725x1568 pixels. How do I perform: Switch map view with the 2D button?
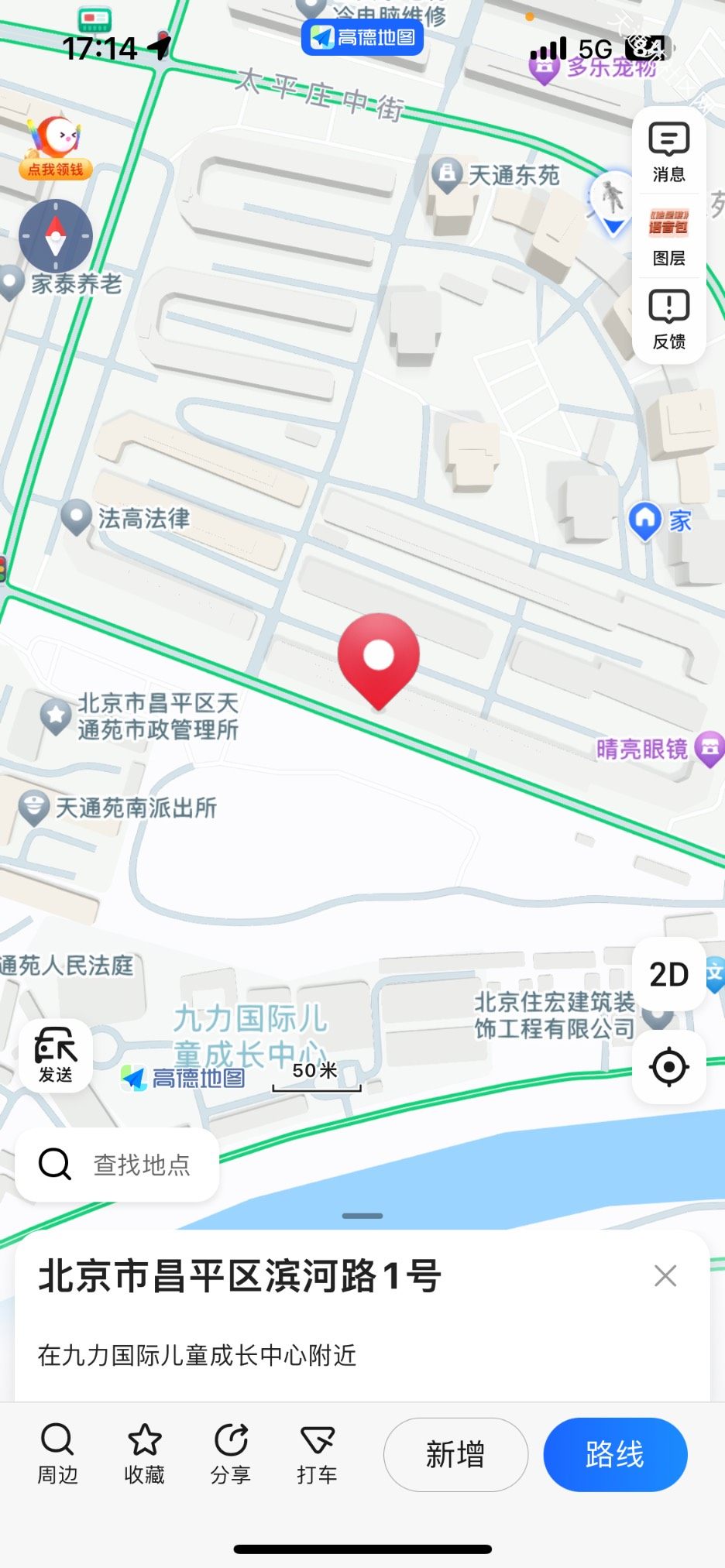pos(669,974)
